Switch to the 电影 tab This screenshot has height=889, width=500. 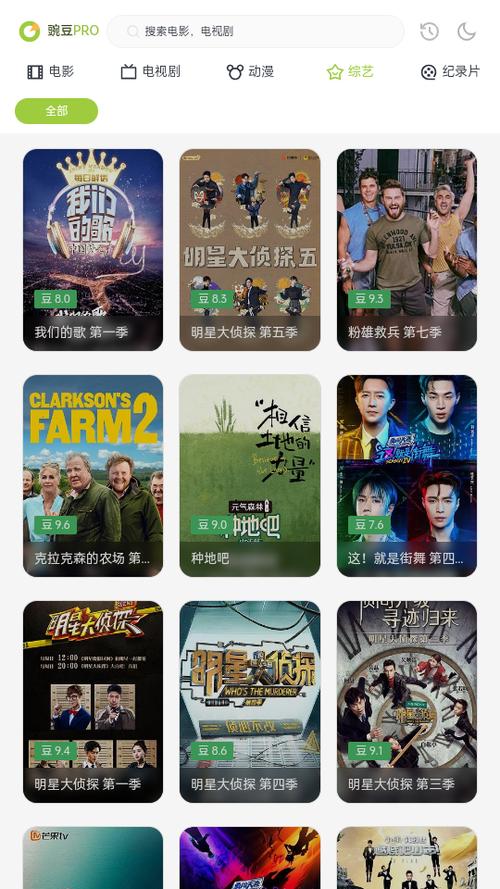[50, 71]
